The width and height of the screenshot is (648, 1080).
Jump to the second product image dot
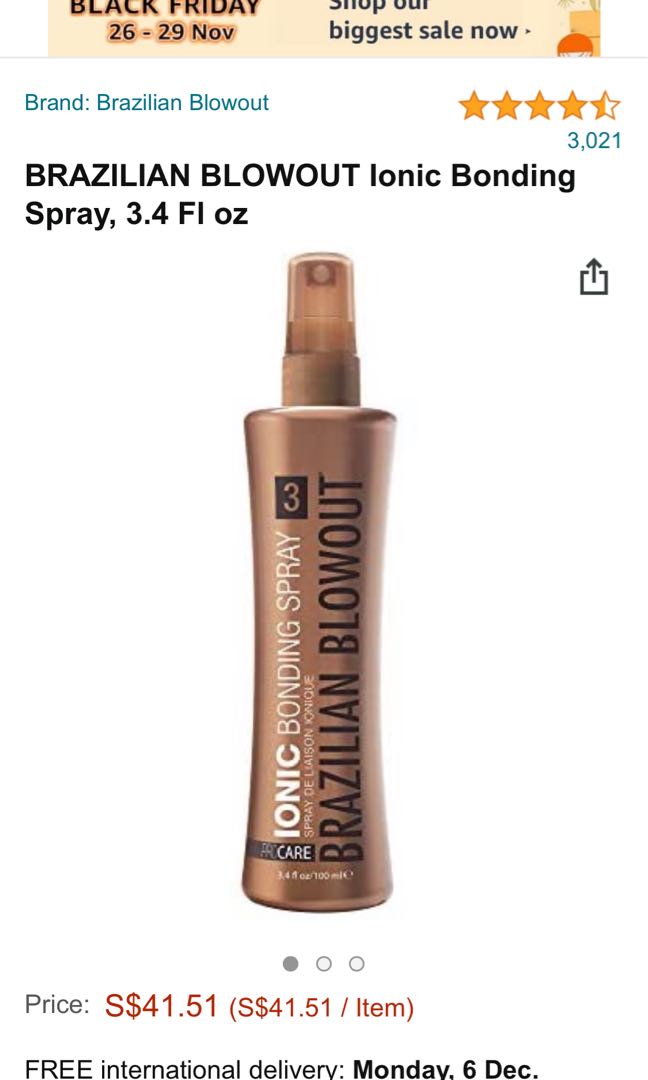point(323,964)
